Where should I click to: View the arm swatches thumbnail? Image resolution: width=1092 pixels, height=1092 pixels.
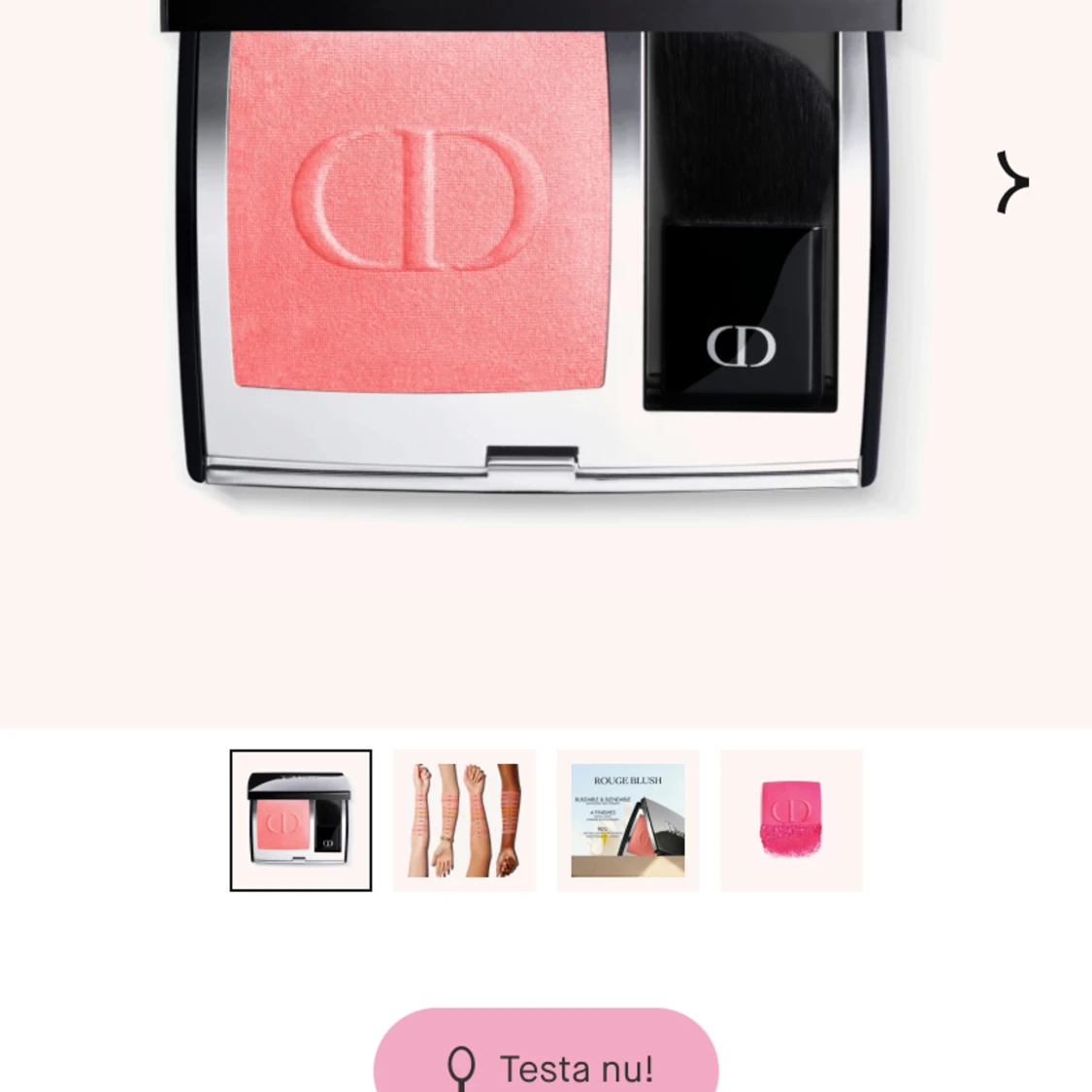coord(464,820)
